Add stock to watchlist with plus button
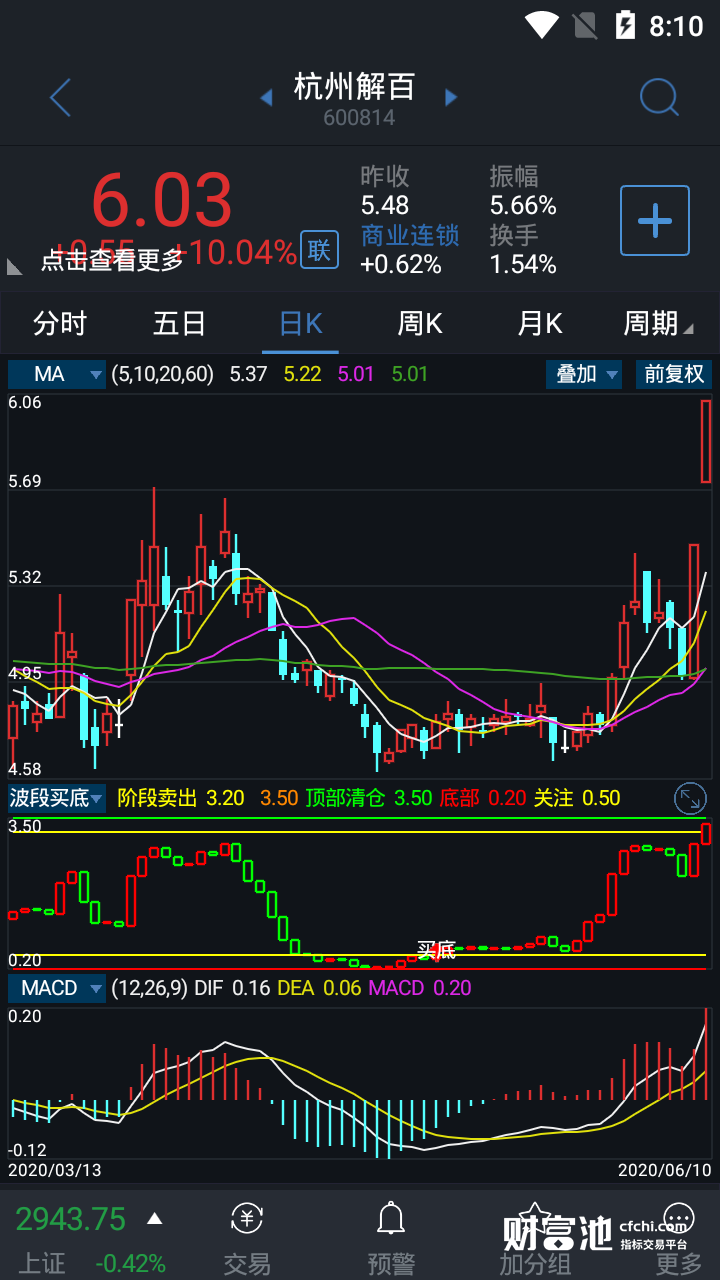Image resolution: width=720 pixels, height=1280 pixels. 655,220
